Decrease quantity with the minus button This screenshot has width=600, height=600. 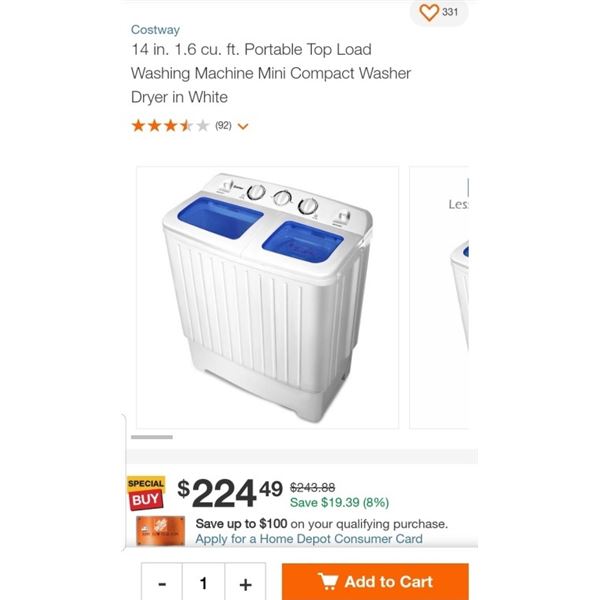point(162,583)
